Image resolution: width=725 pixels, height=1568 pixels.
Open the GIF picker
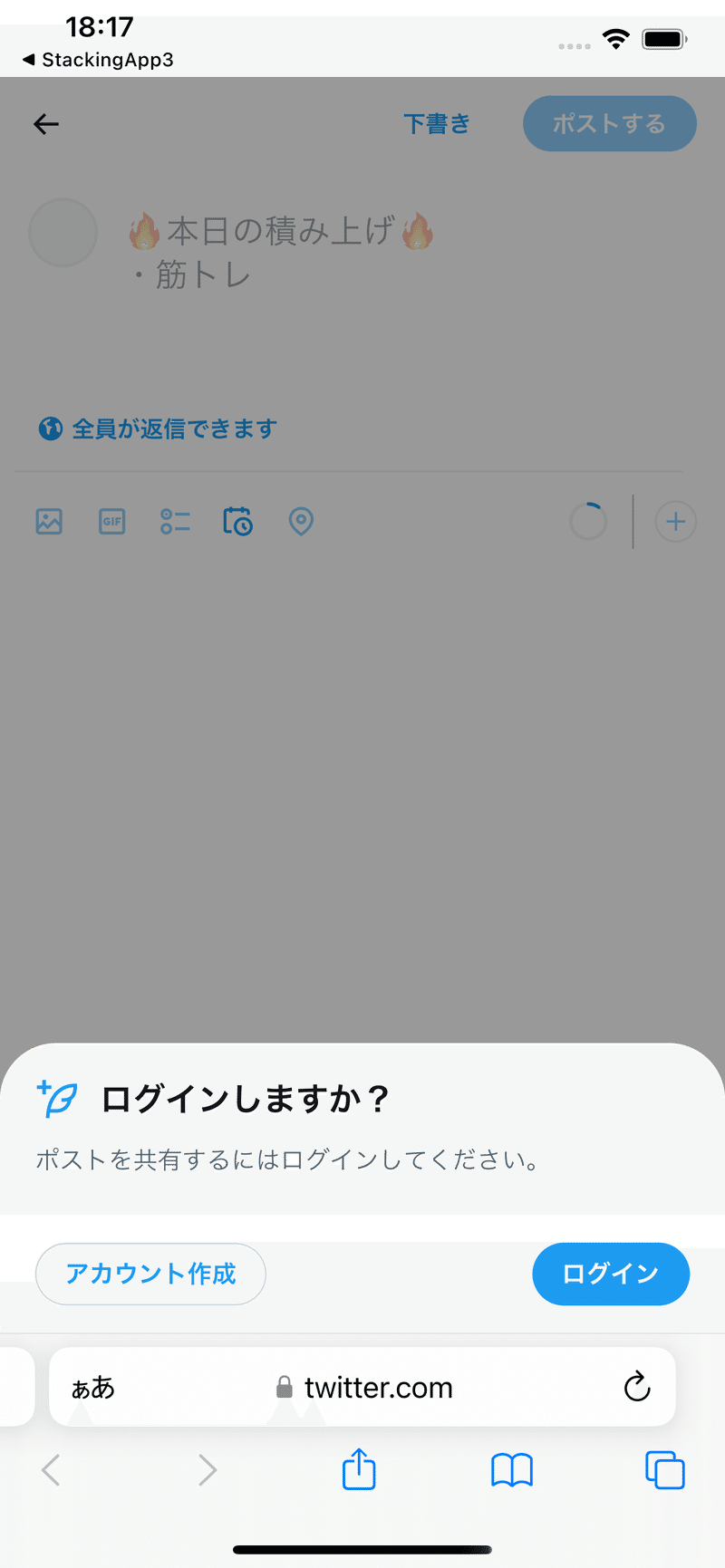point(111,522)
